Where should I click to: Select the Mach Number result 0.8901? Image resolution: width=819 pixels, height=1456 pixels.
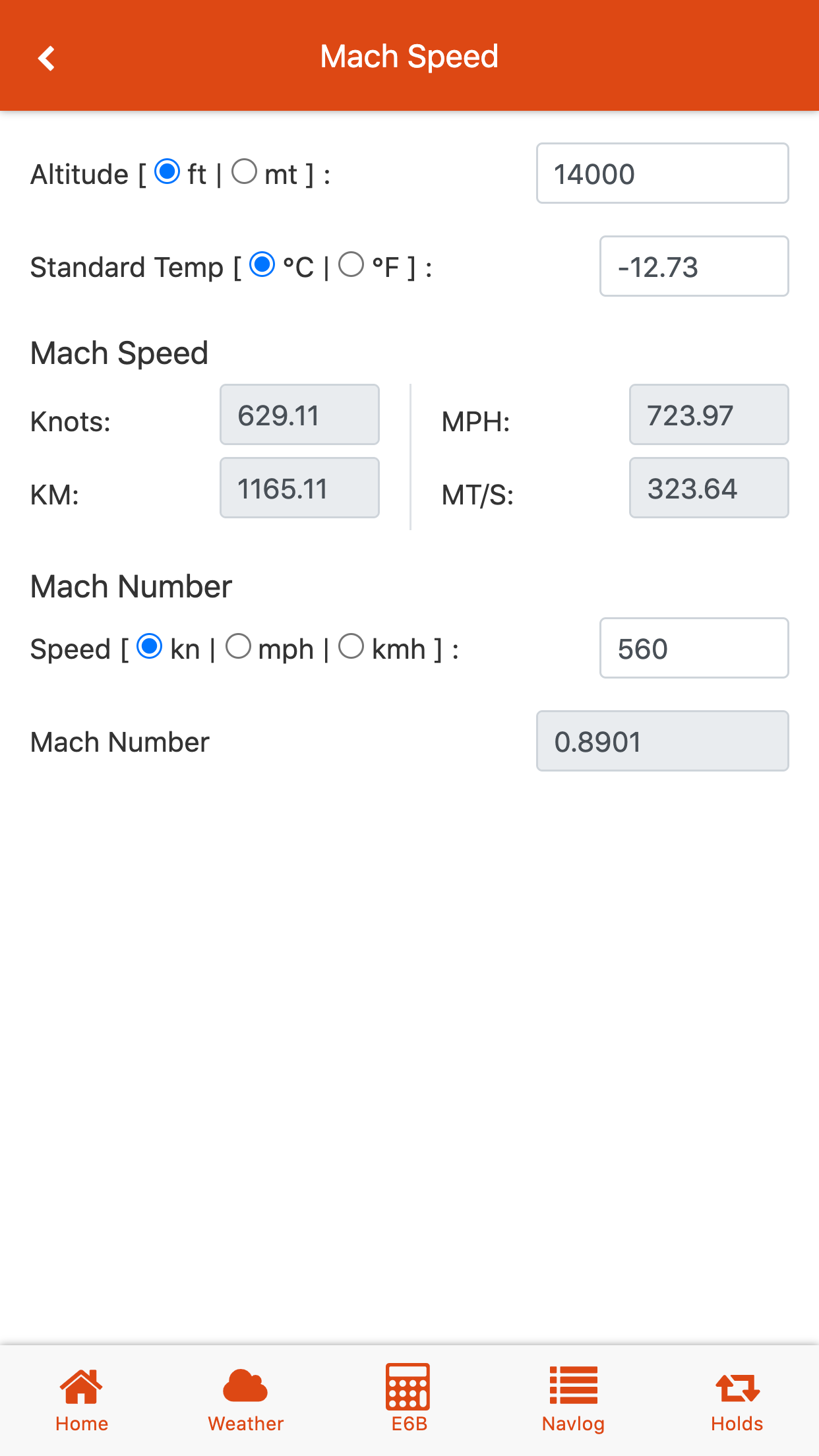point(662,741)
